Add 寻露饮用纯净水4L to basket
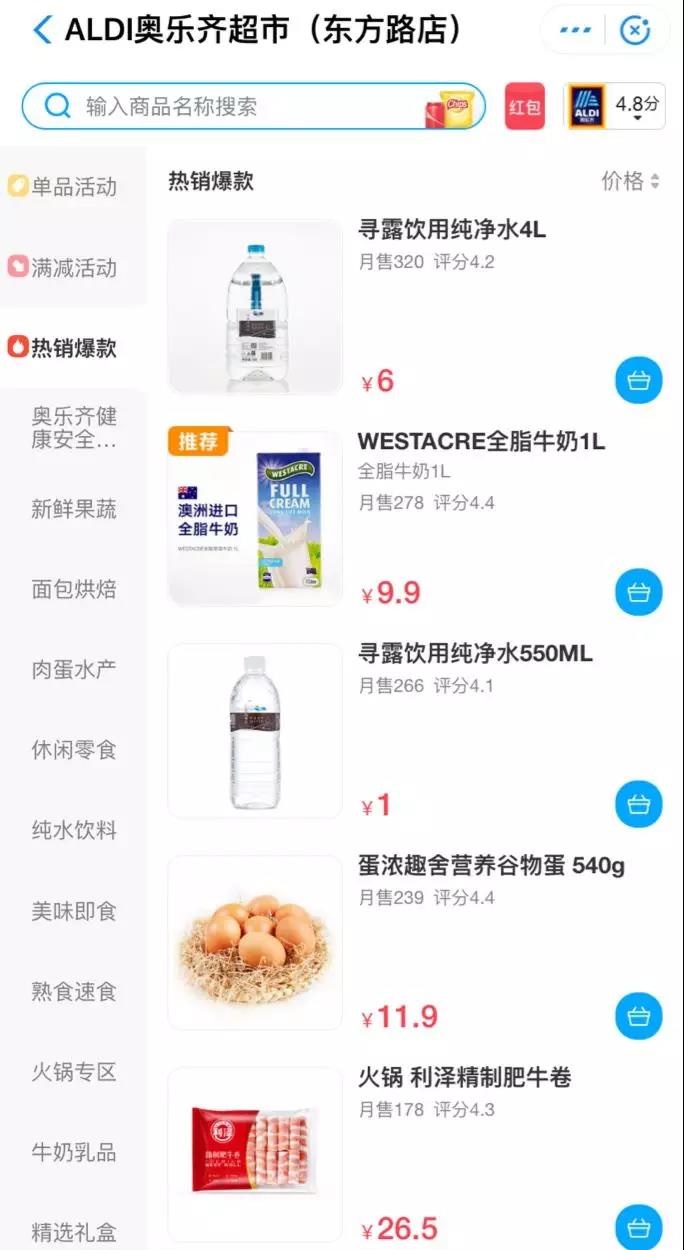684x1250 pixels. [638, 380]
